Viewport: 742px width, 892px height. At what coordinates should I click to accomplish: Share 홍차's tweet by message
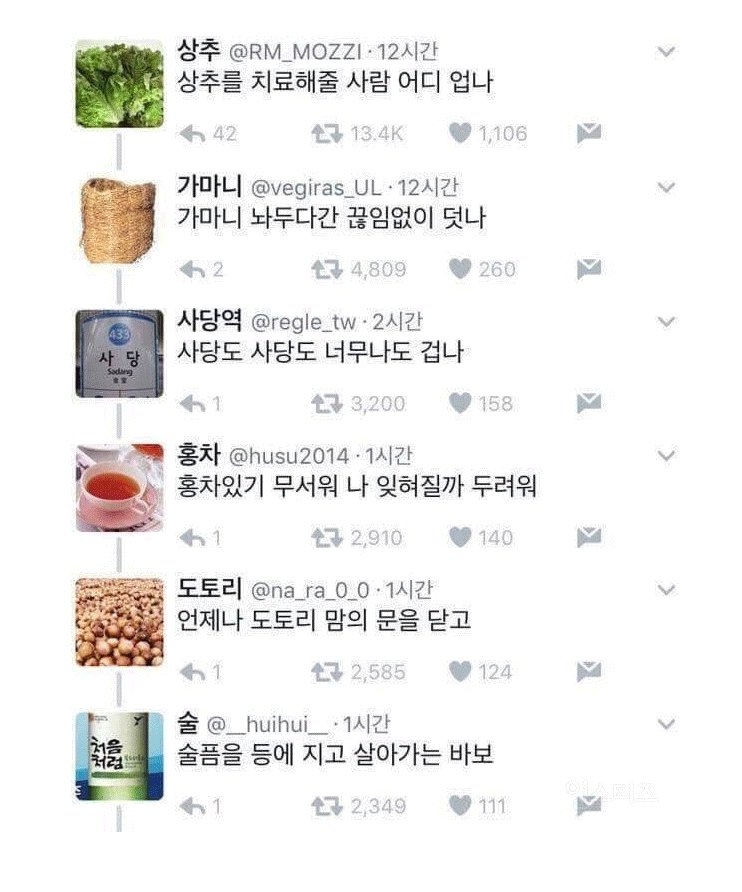590,537
